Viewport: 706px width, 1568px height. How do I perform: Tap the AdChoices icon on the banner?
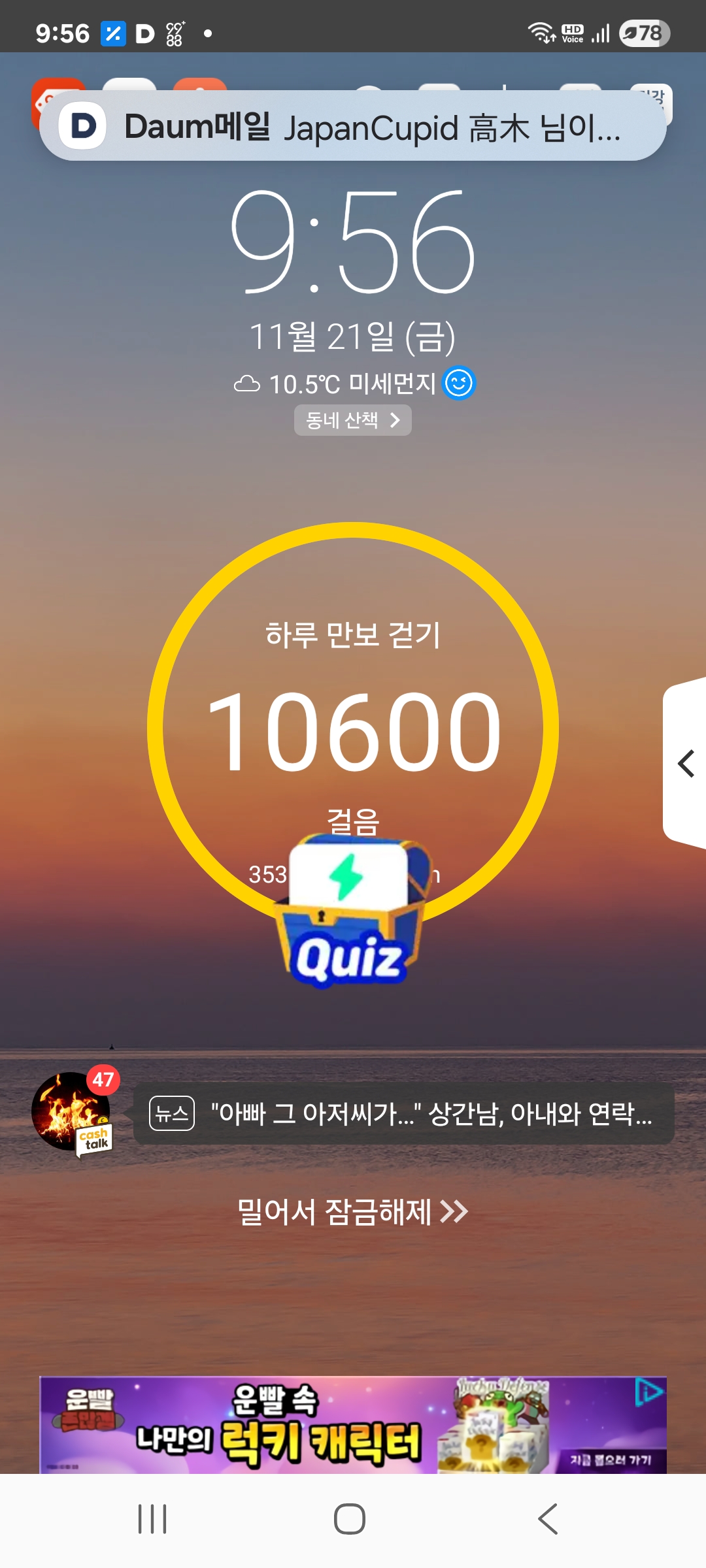tap(649, 1392)
